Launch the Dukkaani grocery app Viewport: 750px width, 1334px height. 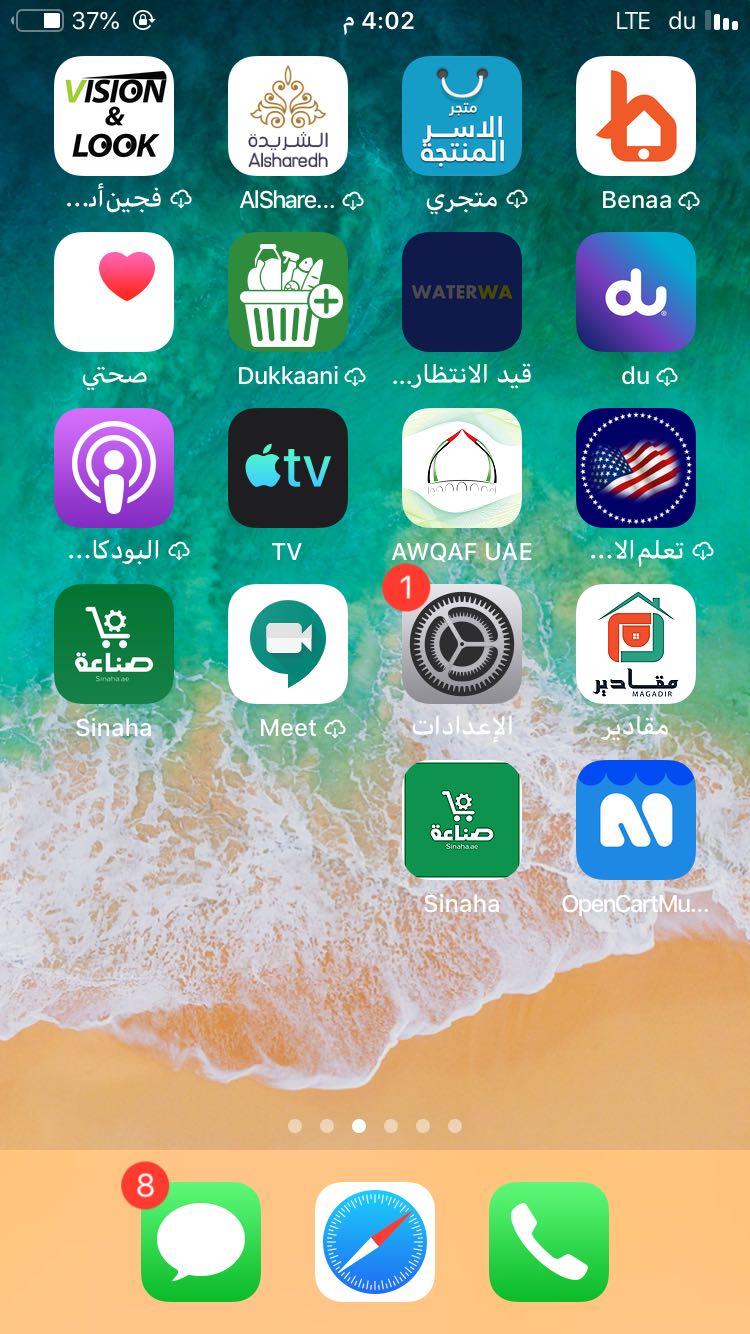pyautogui.click(x=288, y=292)
